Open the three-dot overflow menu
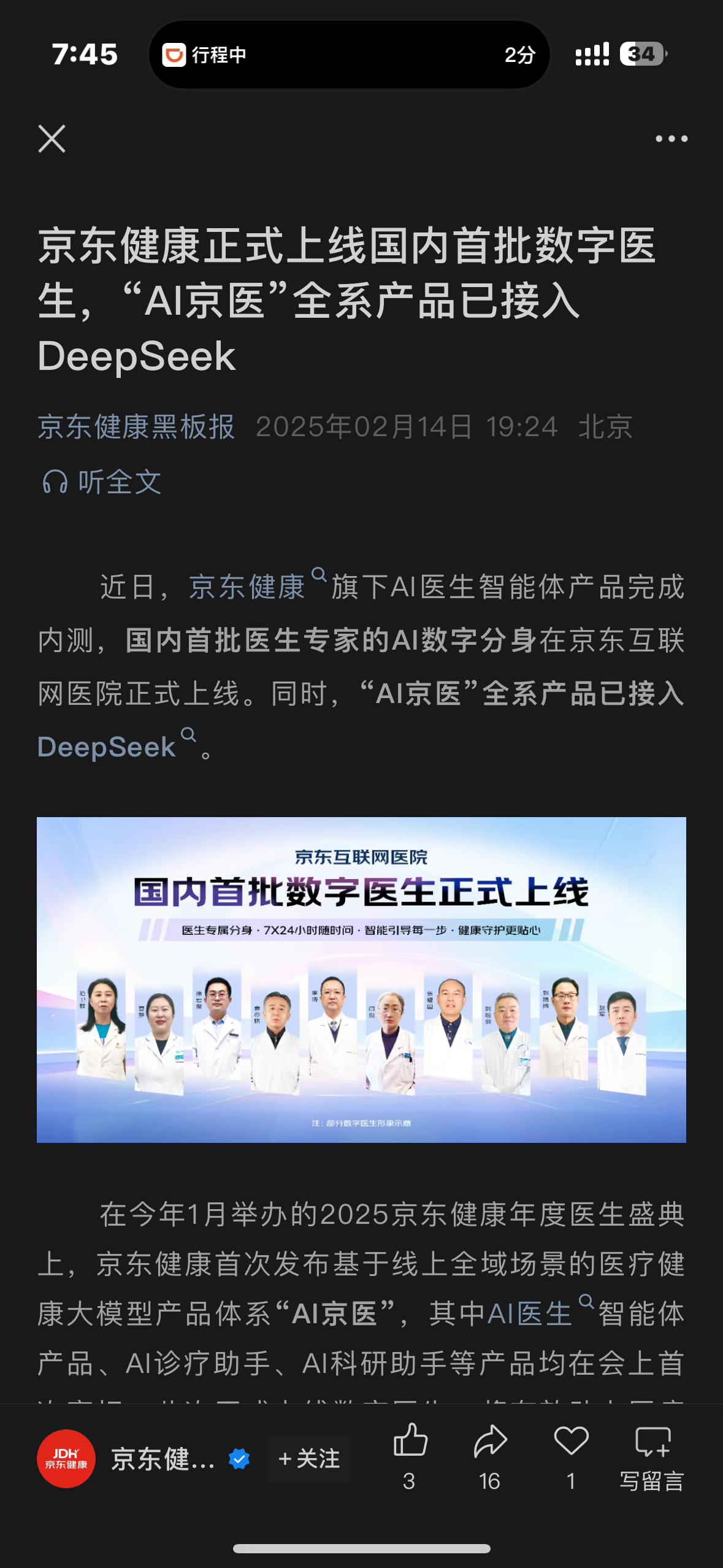Image resolution: width=723 pixels, height=1568 pixels. pyautogui.click(x=671, y=139)
